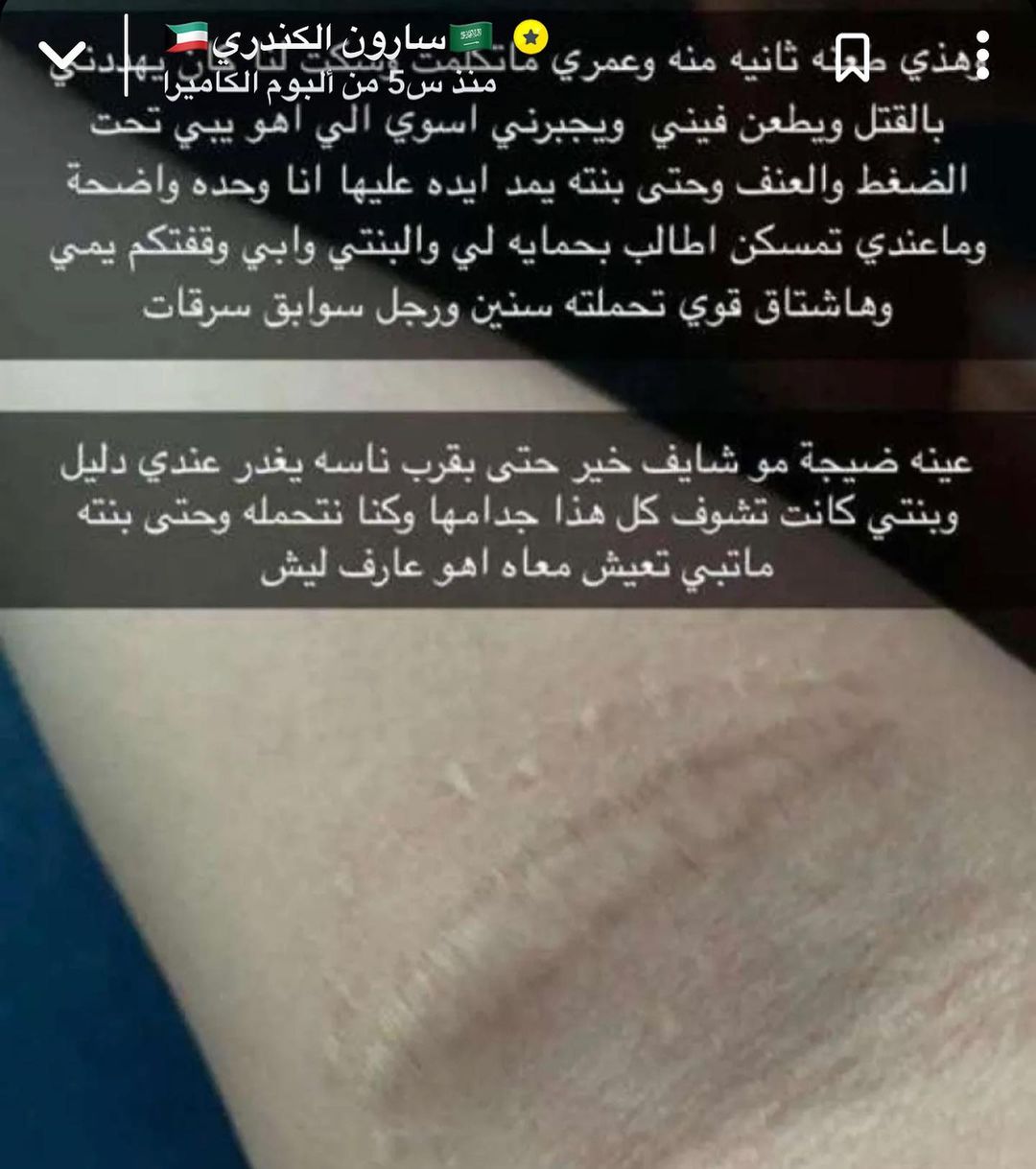Image resolution: width=1036 pixels, height=1169 pixels.
Task: Open the three-dot overflow menu
Action: click(981, 55)
